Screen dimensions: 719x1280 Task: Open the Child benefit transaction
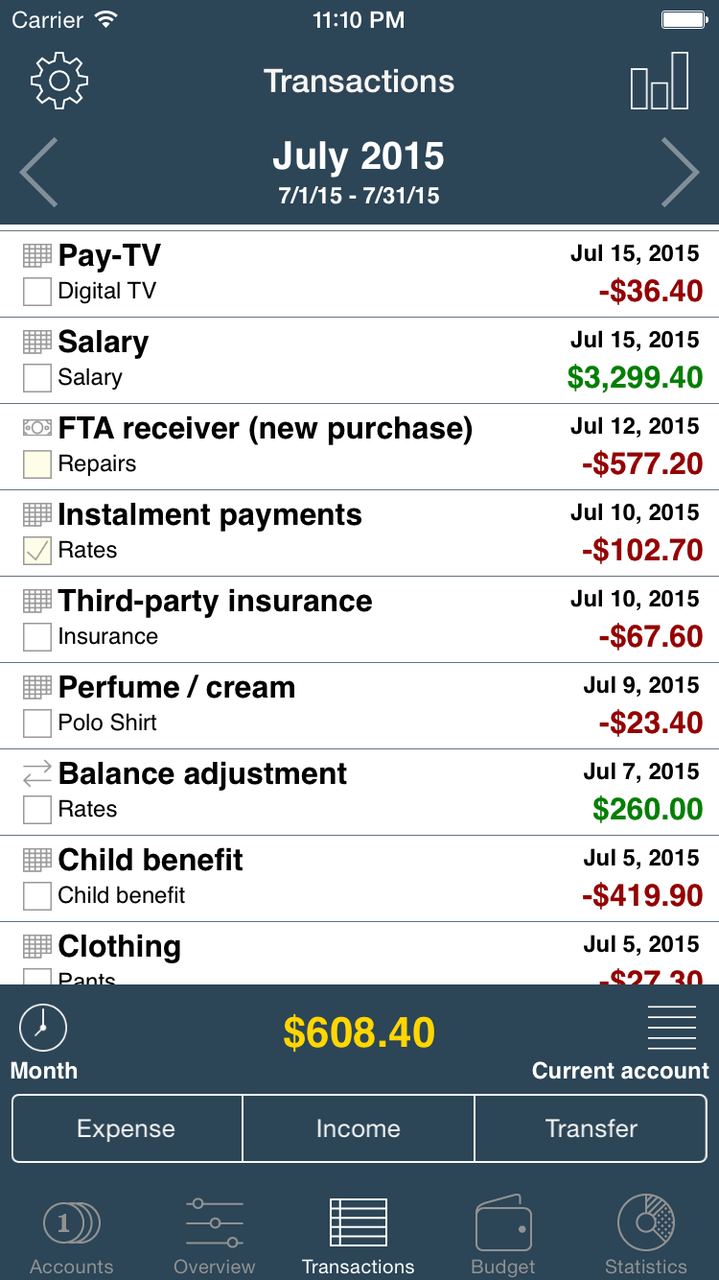[359, 878]
